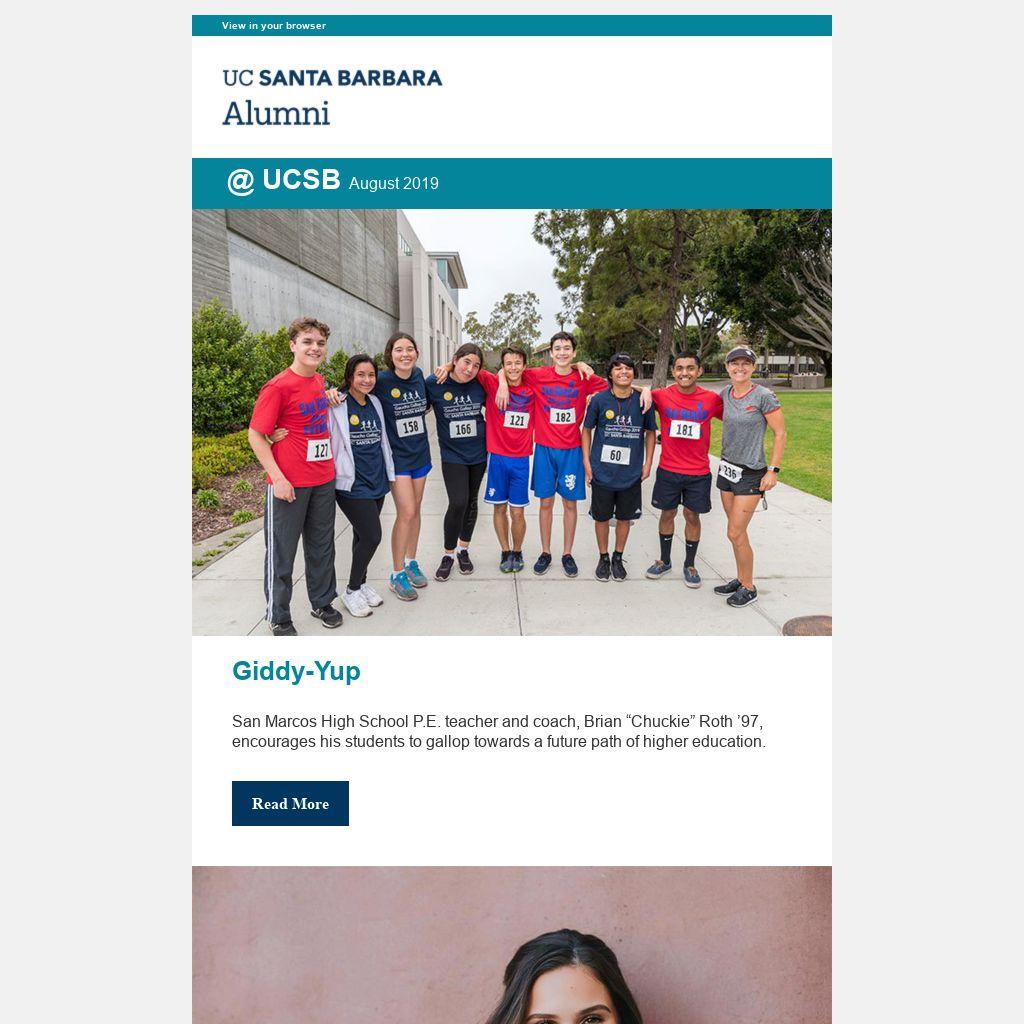Tap the Read More button under Giddy-Yup

(x=290, y=804)
